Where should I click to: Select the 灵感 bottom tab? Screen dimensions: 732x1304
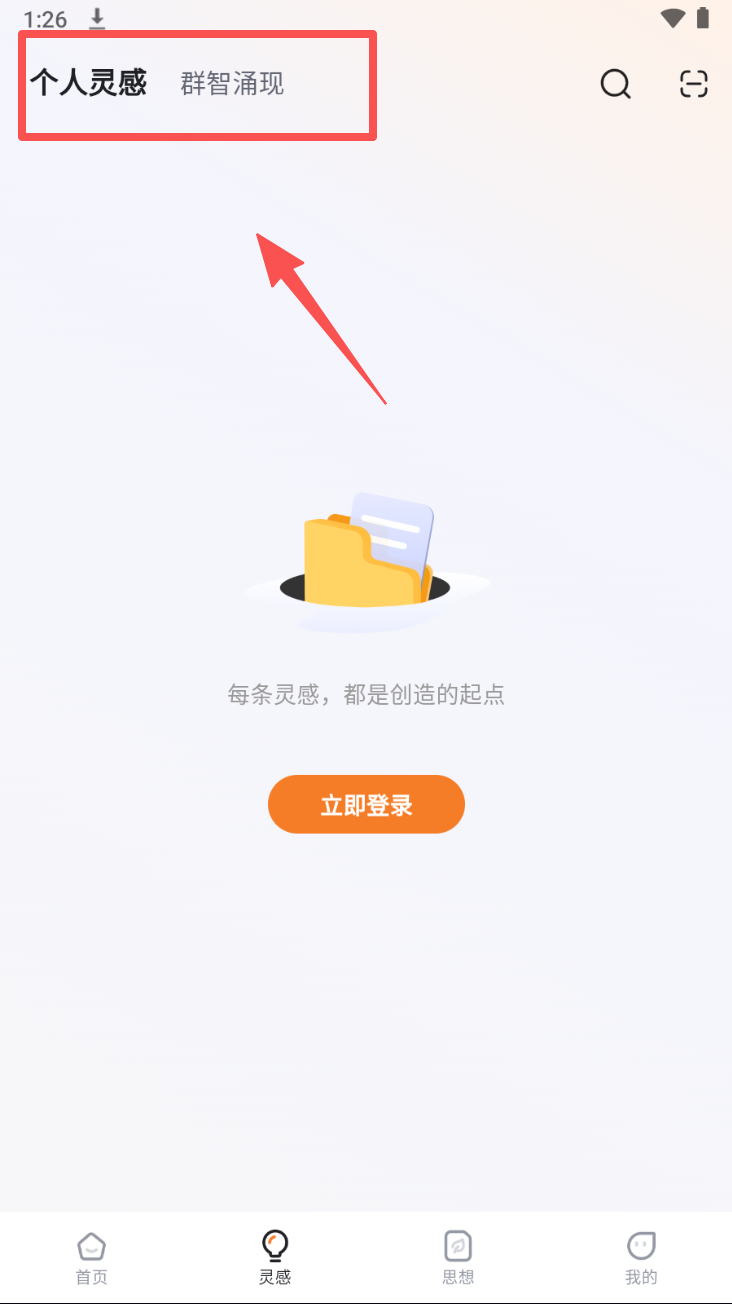coord(274,1258)
